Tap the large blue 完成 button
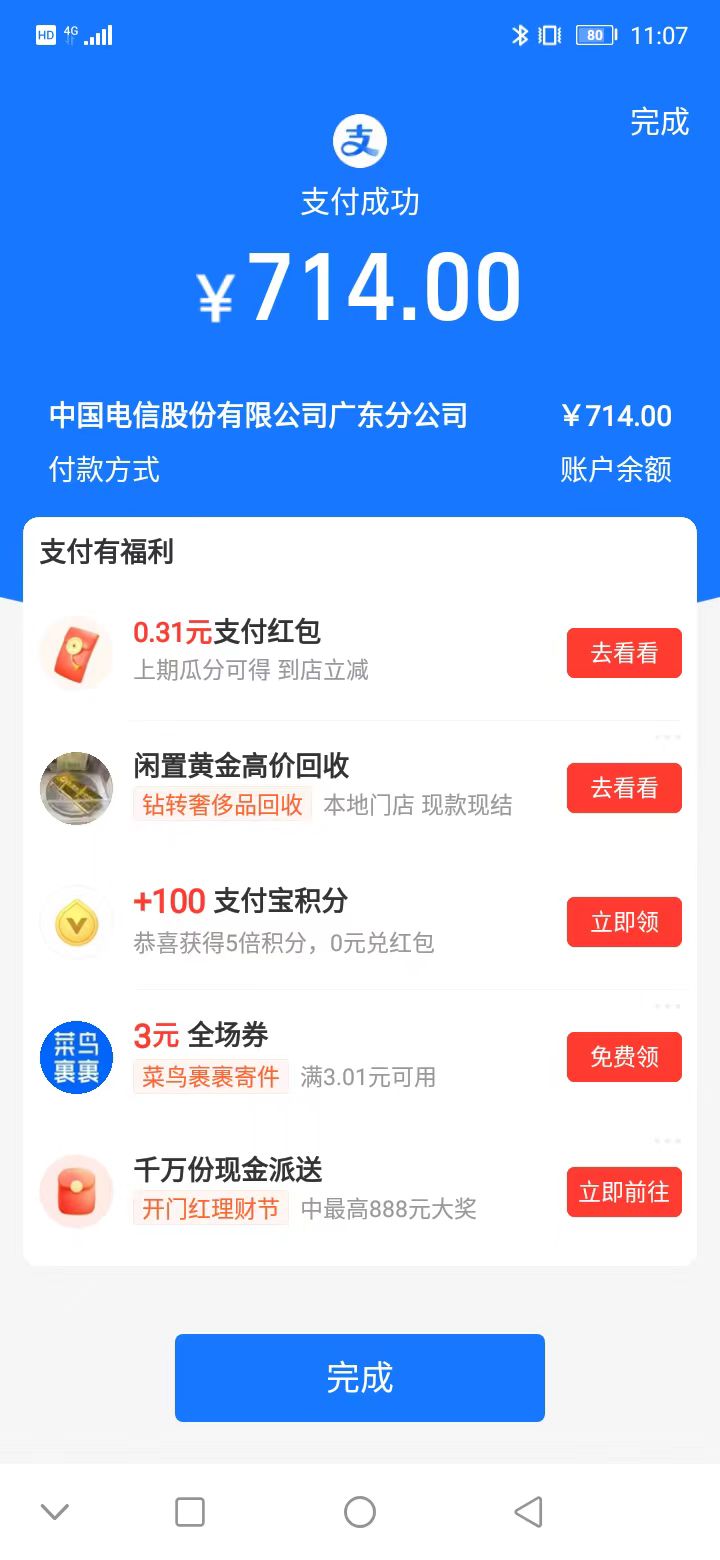 [x=360, y=1378]
